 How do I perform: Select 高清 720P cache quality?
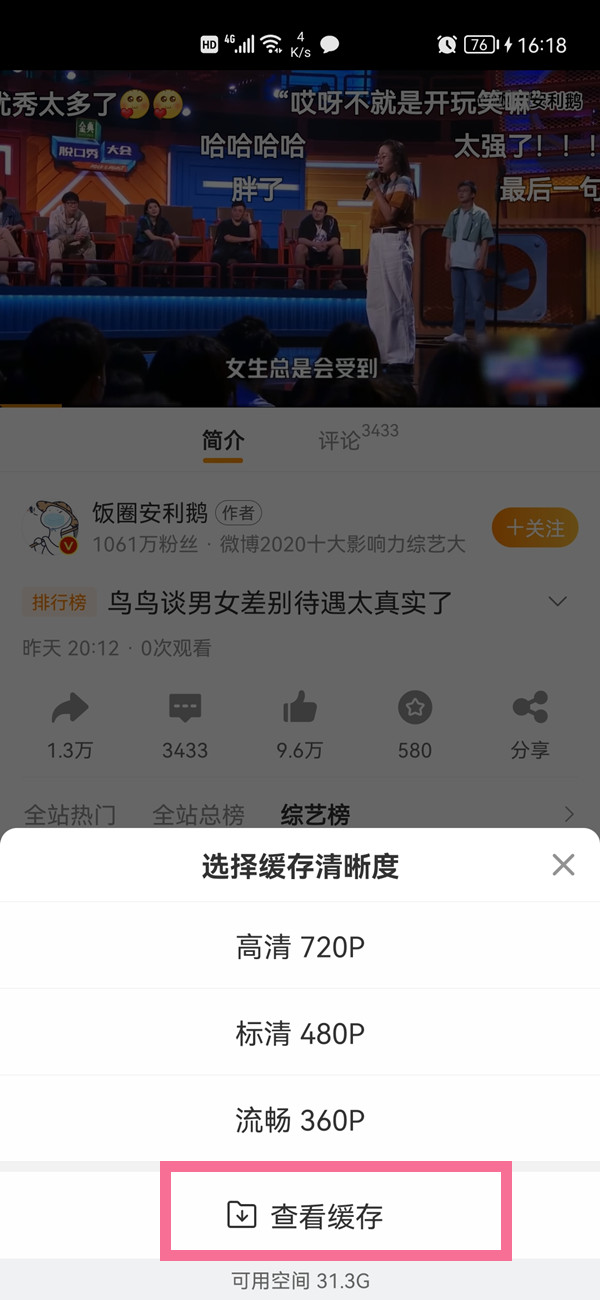point(300,946)
